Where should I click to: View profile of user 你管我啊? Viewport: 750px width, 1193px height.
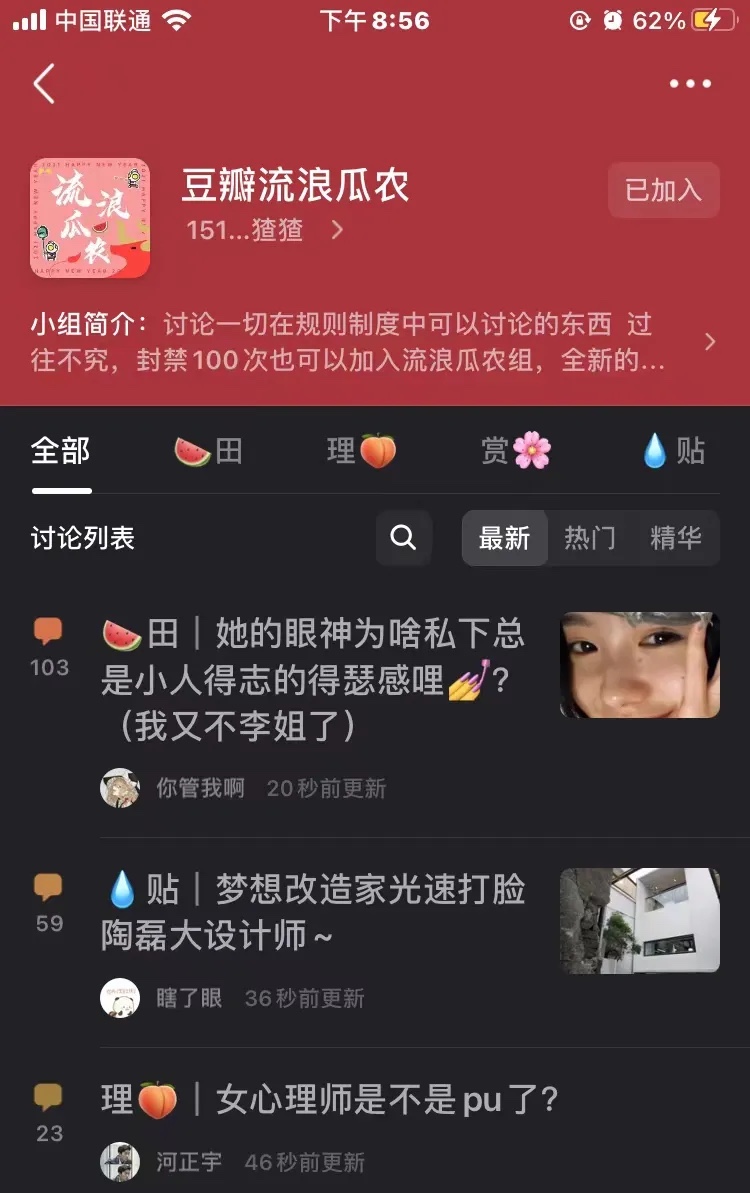200,788
